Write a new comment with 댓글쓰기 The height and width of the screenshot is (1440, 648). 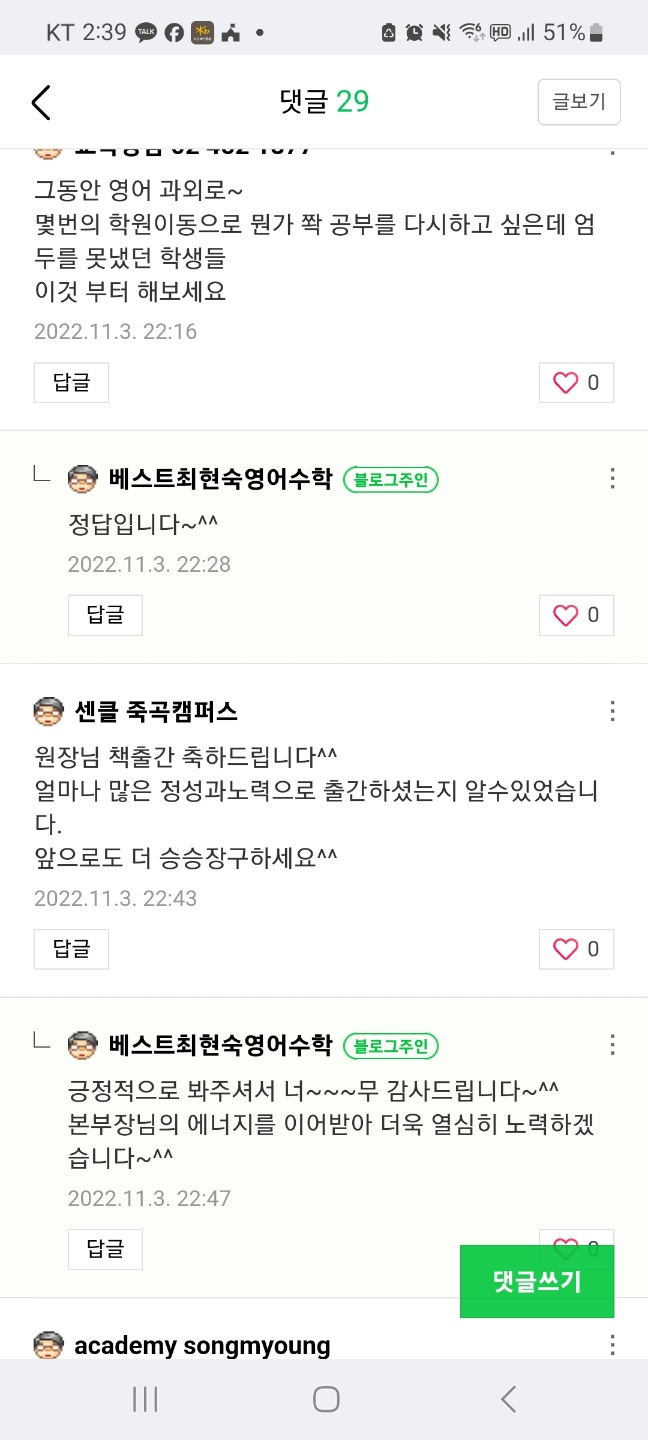click(x=537, y=1281)
